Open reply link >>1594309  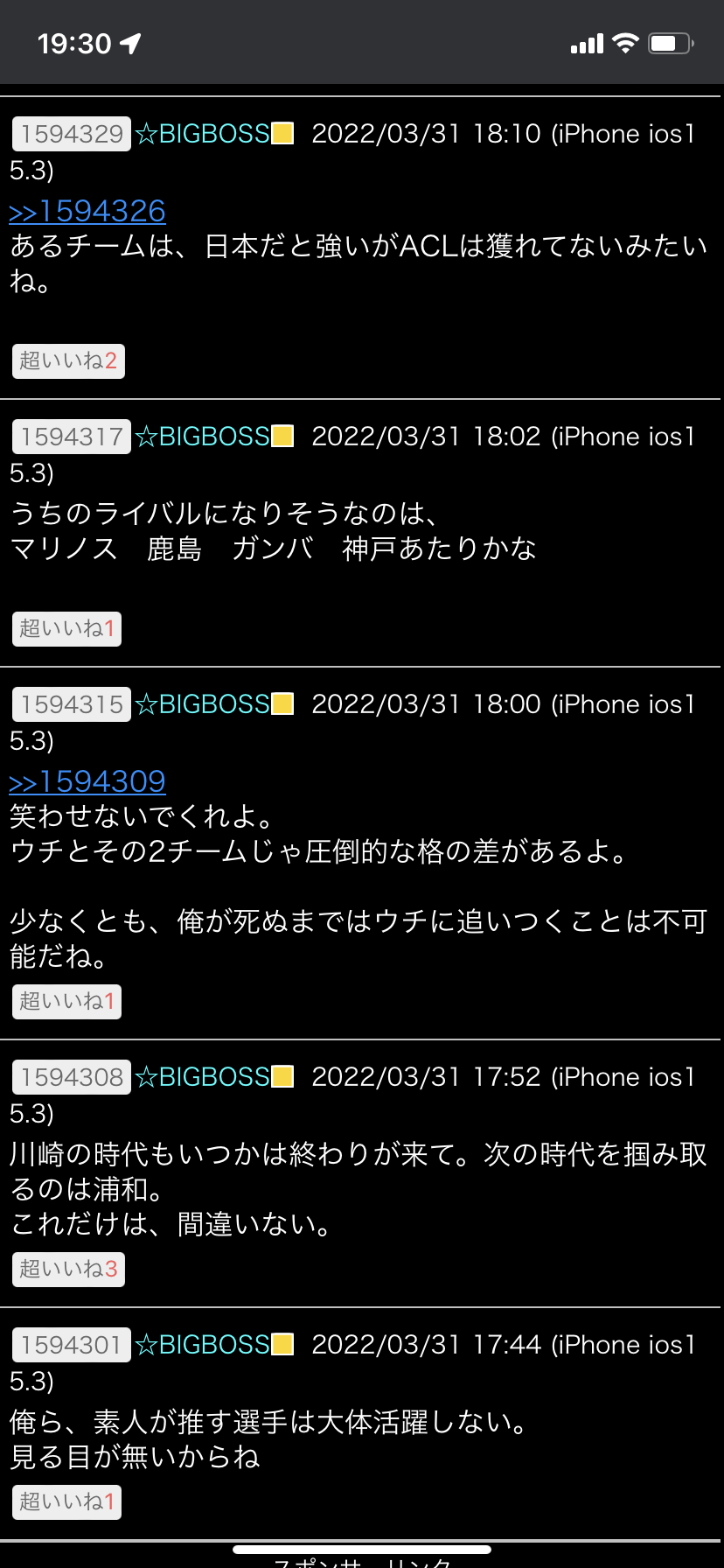pos(87,782)
